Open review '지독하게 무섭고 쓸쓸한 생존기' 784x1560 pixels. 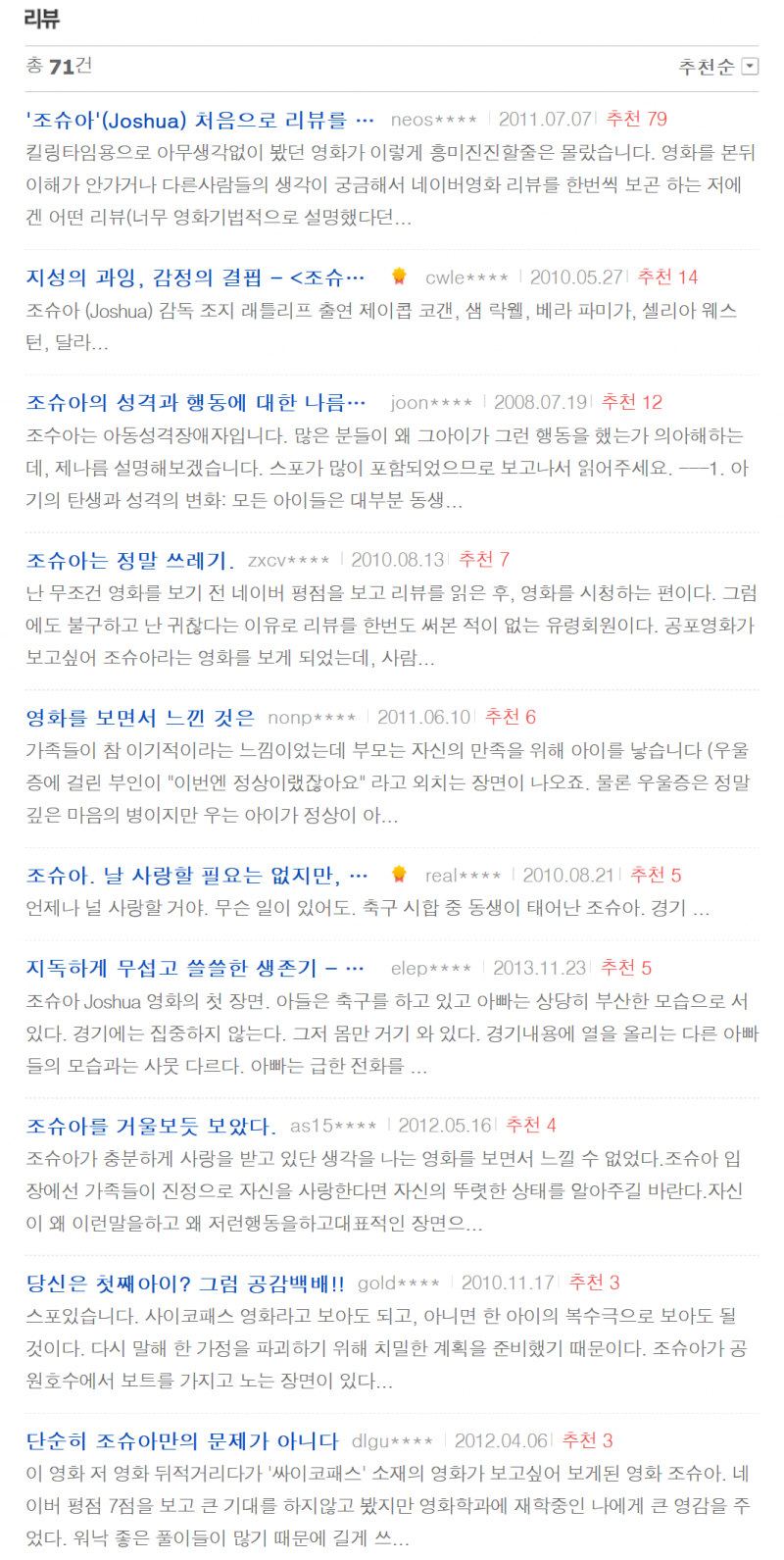(195, 968)
